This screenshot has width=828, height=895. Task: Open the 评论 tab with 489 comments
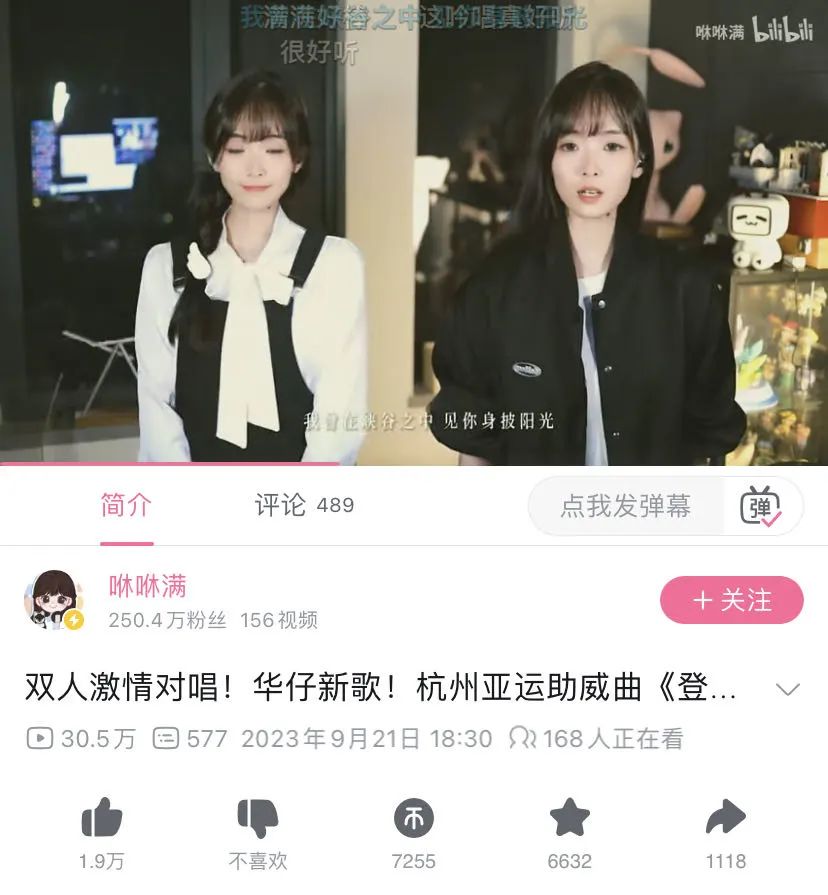(x=303, y=505)
